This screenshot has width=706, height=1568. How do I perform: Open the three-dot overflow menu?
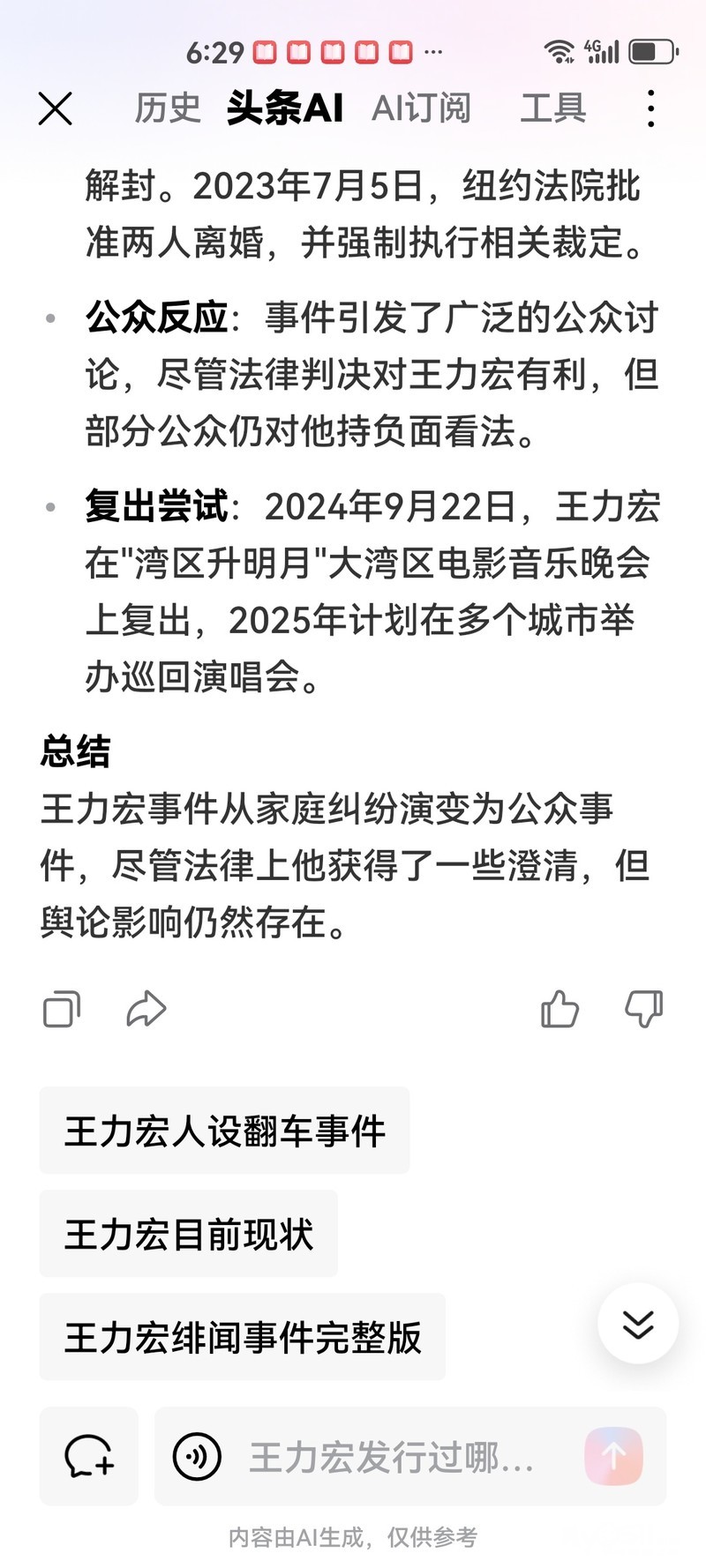point(650,108)
